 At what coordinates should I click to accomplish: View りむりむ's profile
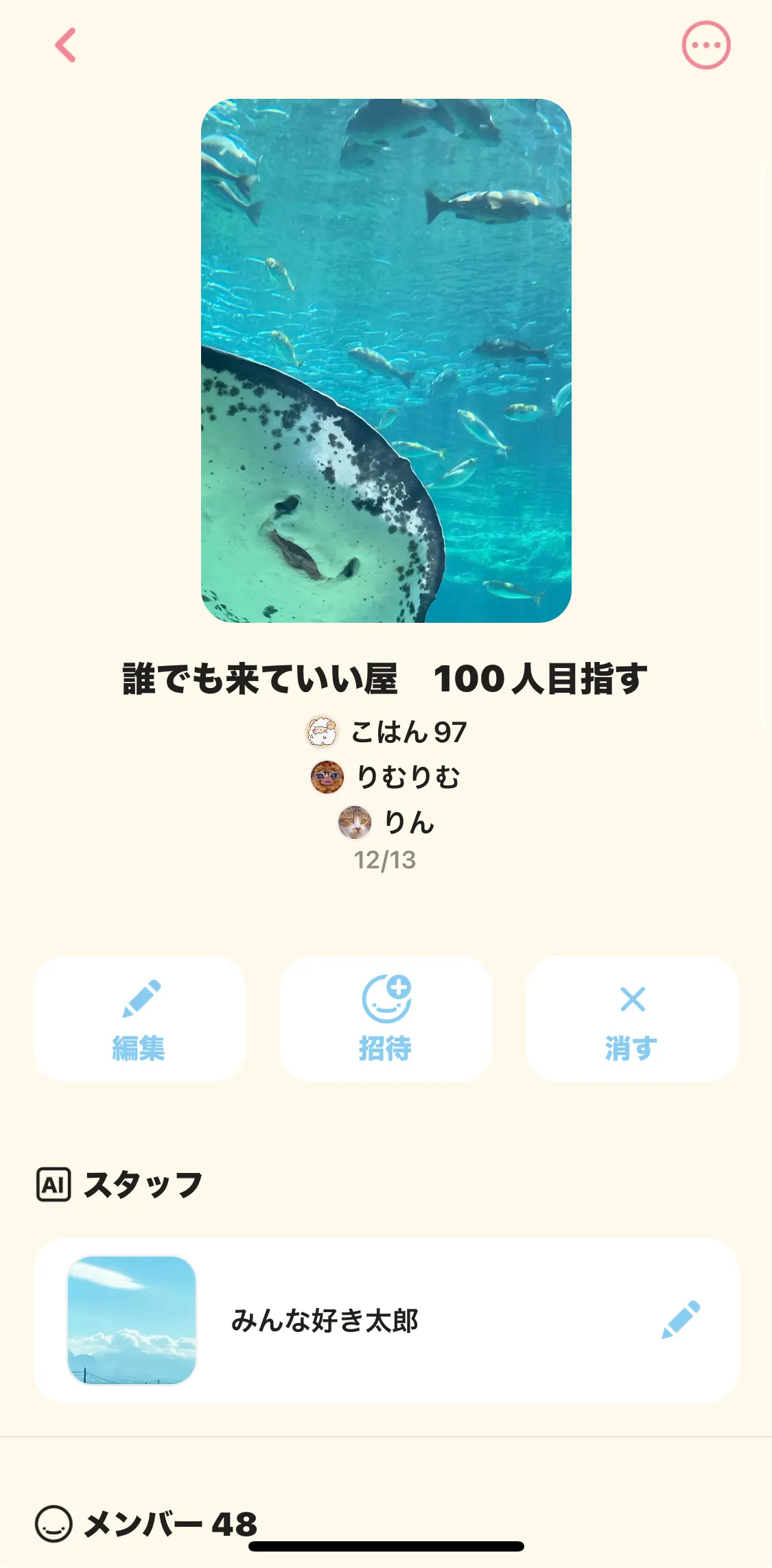coord(386,777)
